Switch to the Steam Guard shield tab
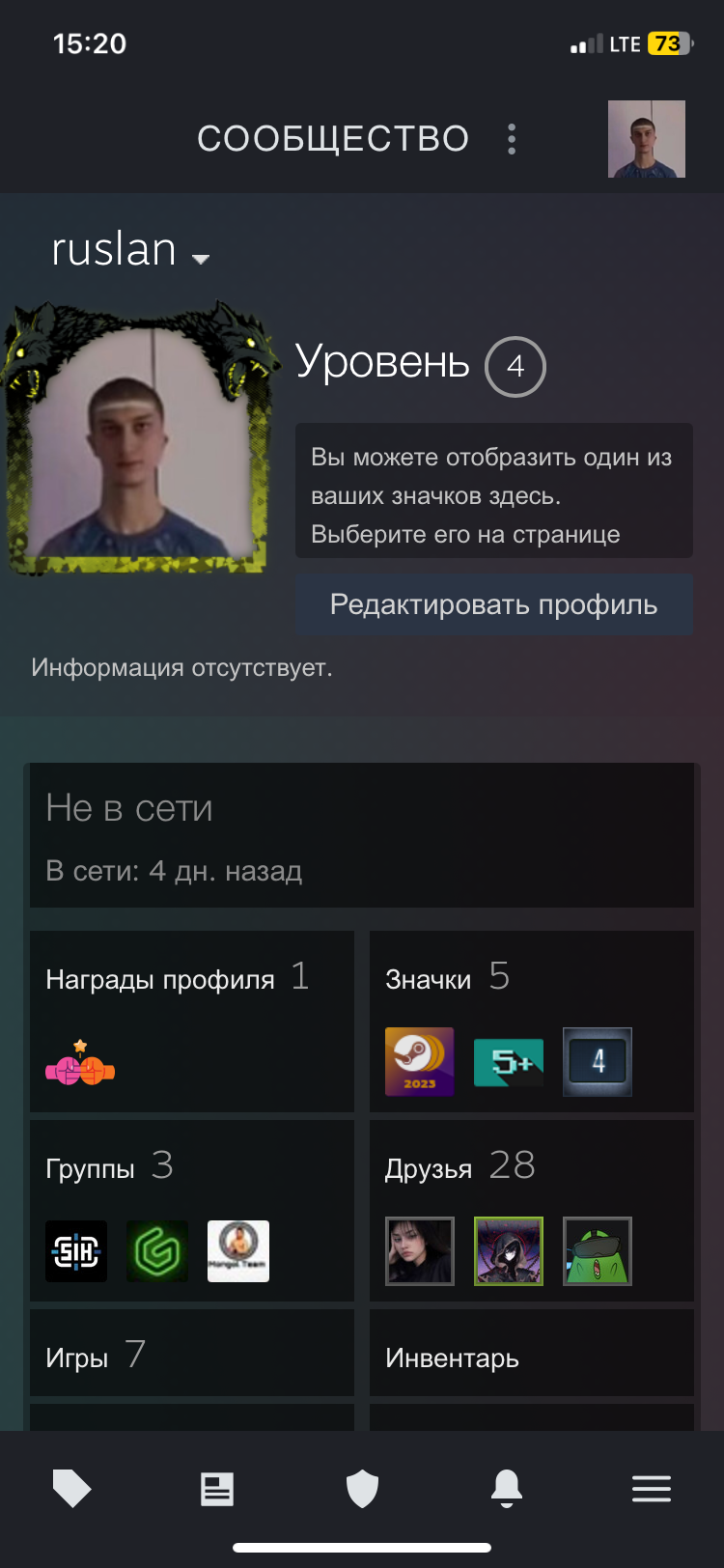 [x=362, y=1489]
